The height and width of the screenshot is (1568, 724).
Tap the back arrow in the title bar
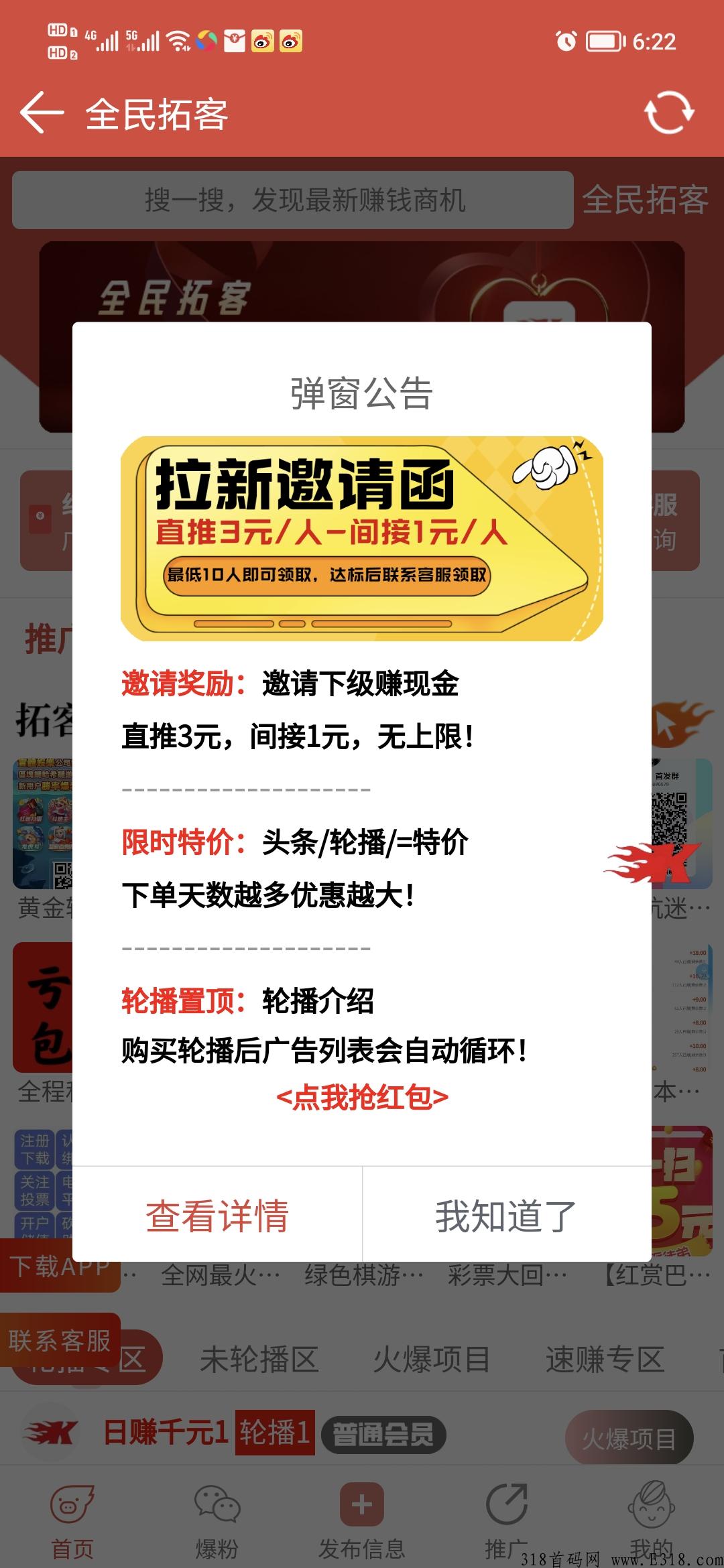40,113
